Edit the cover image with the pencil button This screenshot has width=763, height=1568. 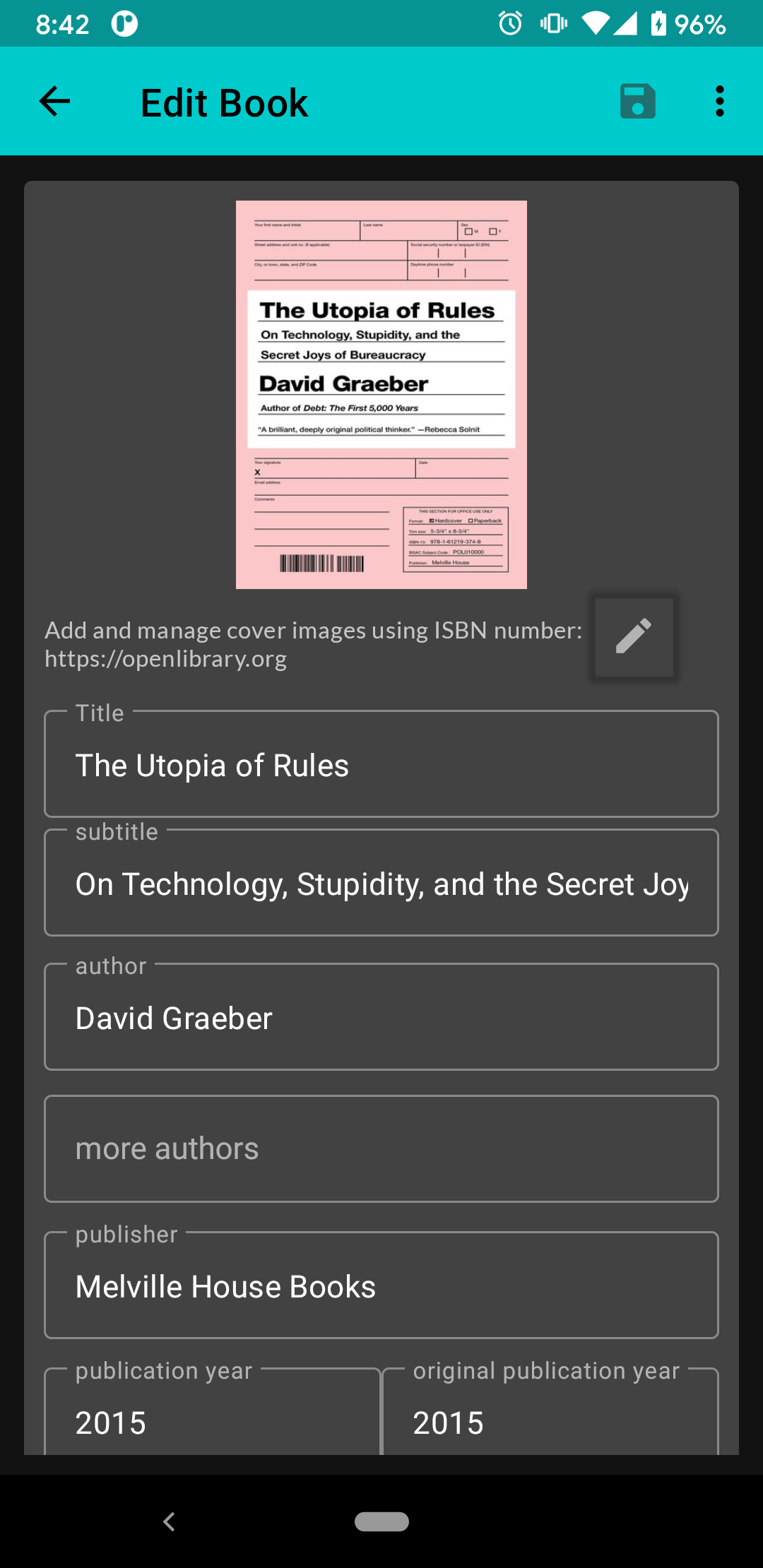[634, 636]
